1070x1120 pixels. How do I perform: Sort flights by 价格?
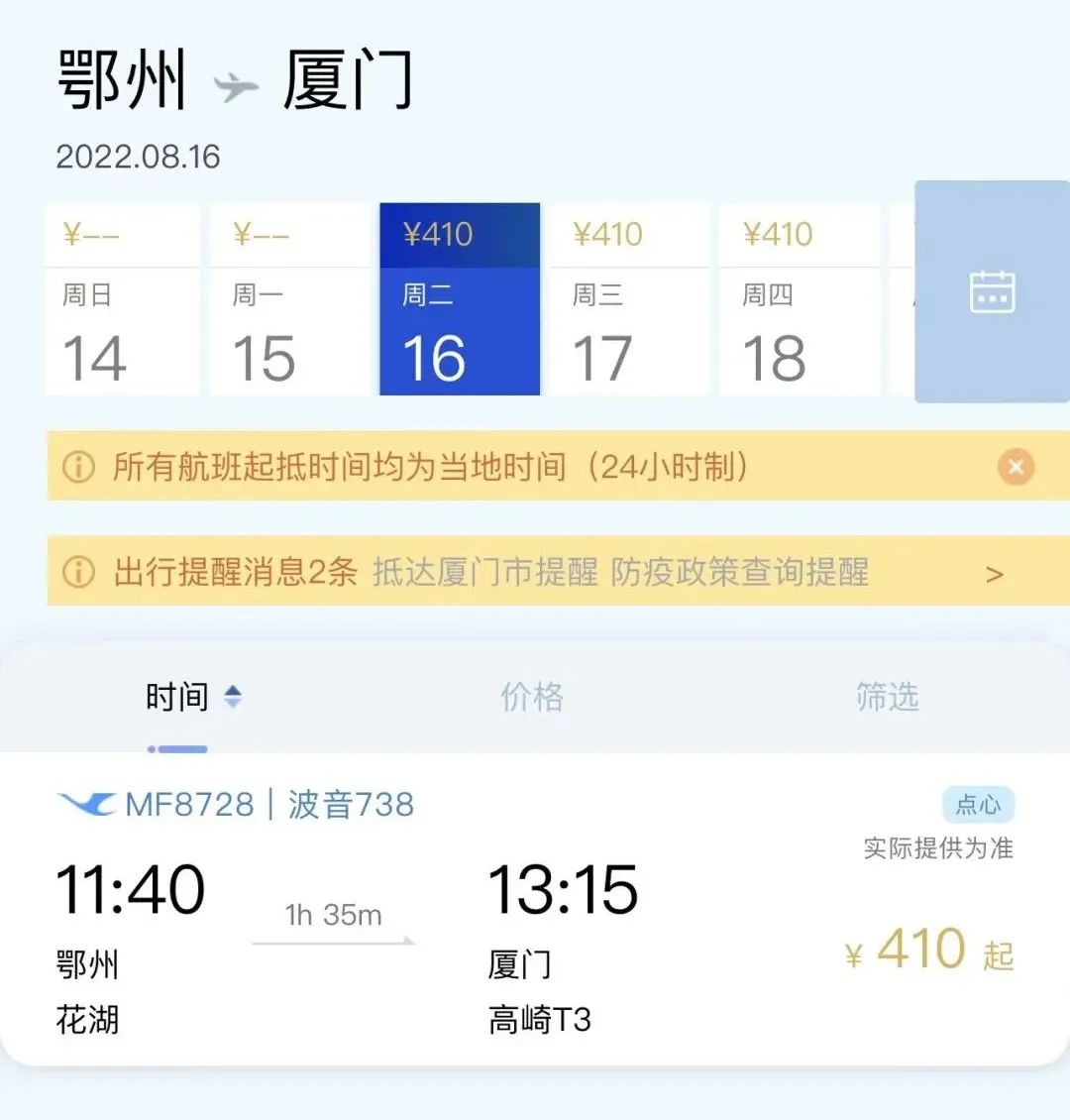coord(532,698)
